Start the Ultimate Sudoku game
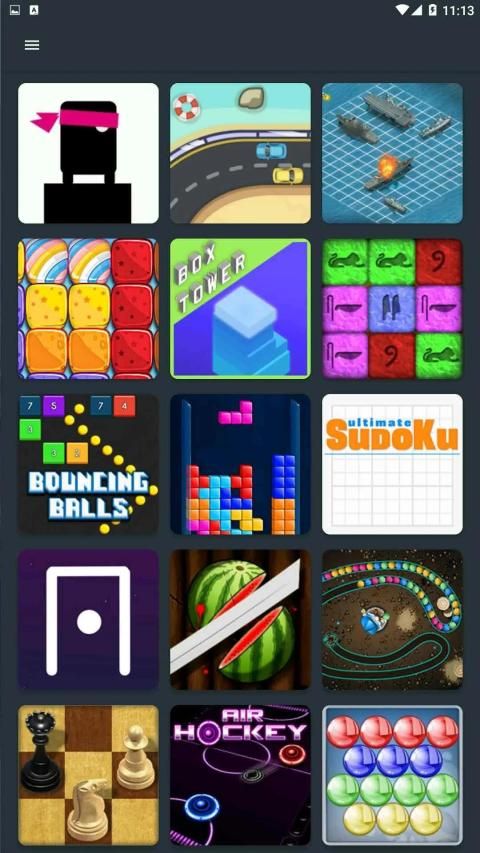 coord(392,464)
